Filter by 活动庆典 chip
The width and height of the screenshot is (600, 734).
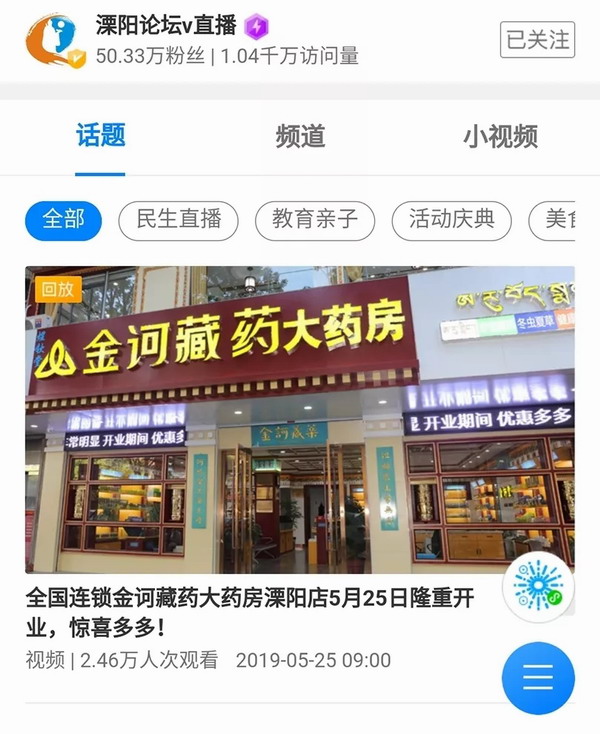tap(451, 220)
